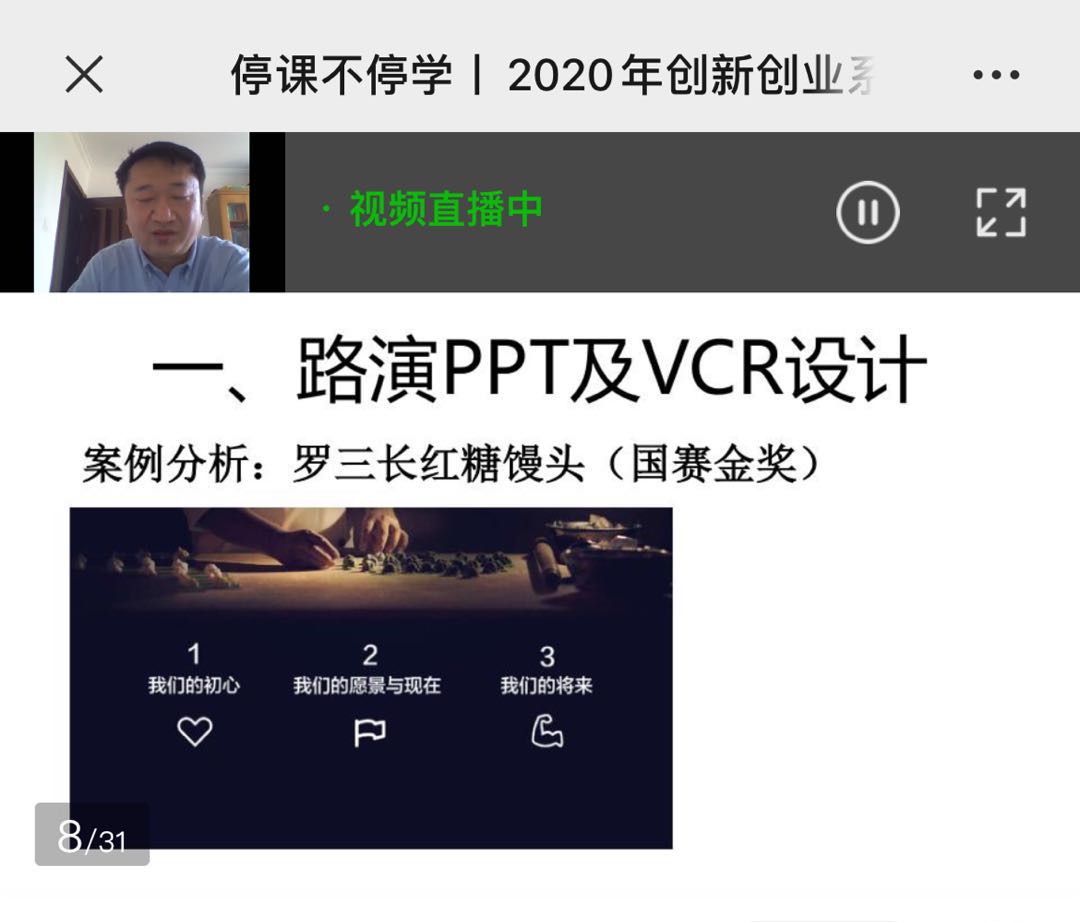Close the live stream page

pyautogui.click(x=84, y=75)
